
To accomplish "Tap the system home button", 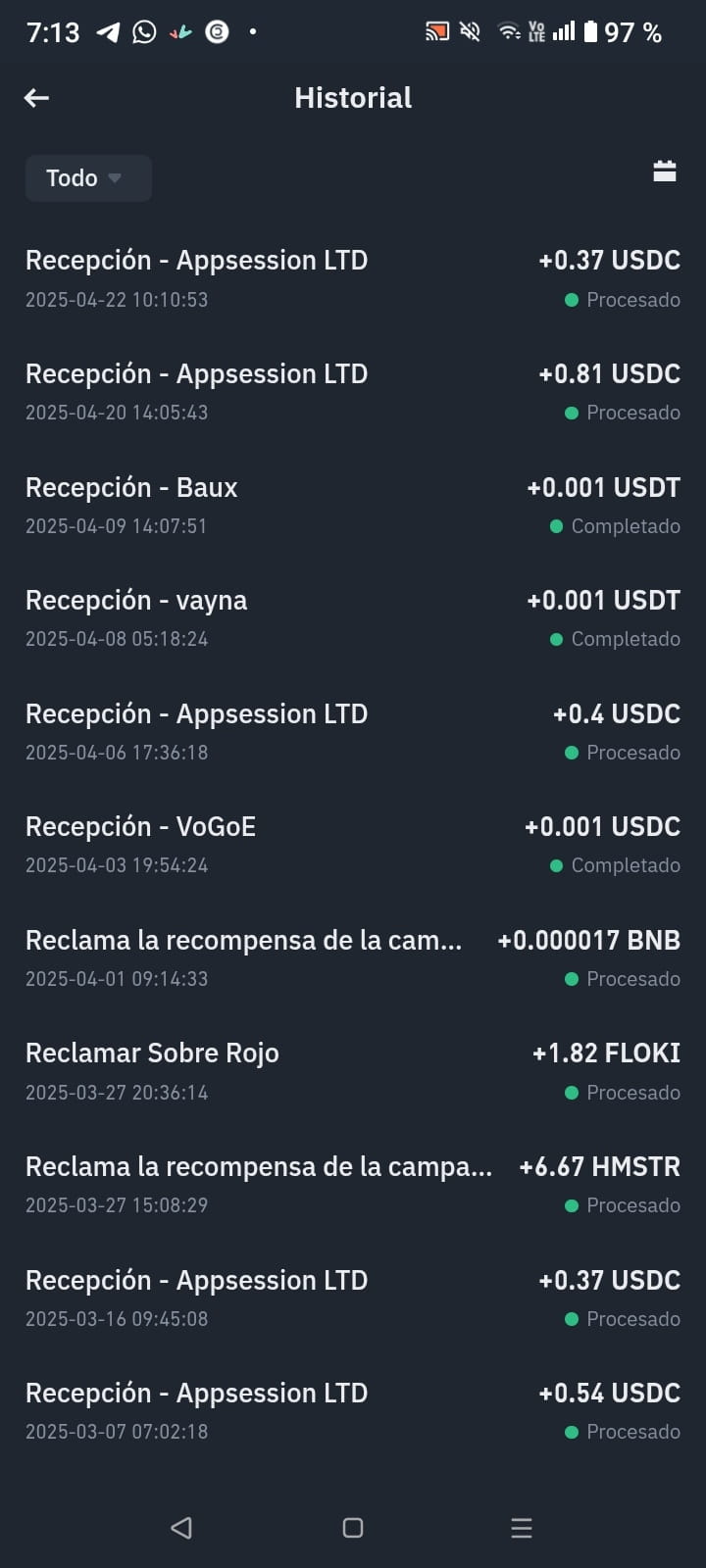I will pos(353,1528).
